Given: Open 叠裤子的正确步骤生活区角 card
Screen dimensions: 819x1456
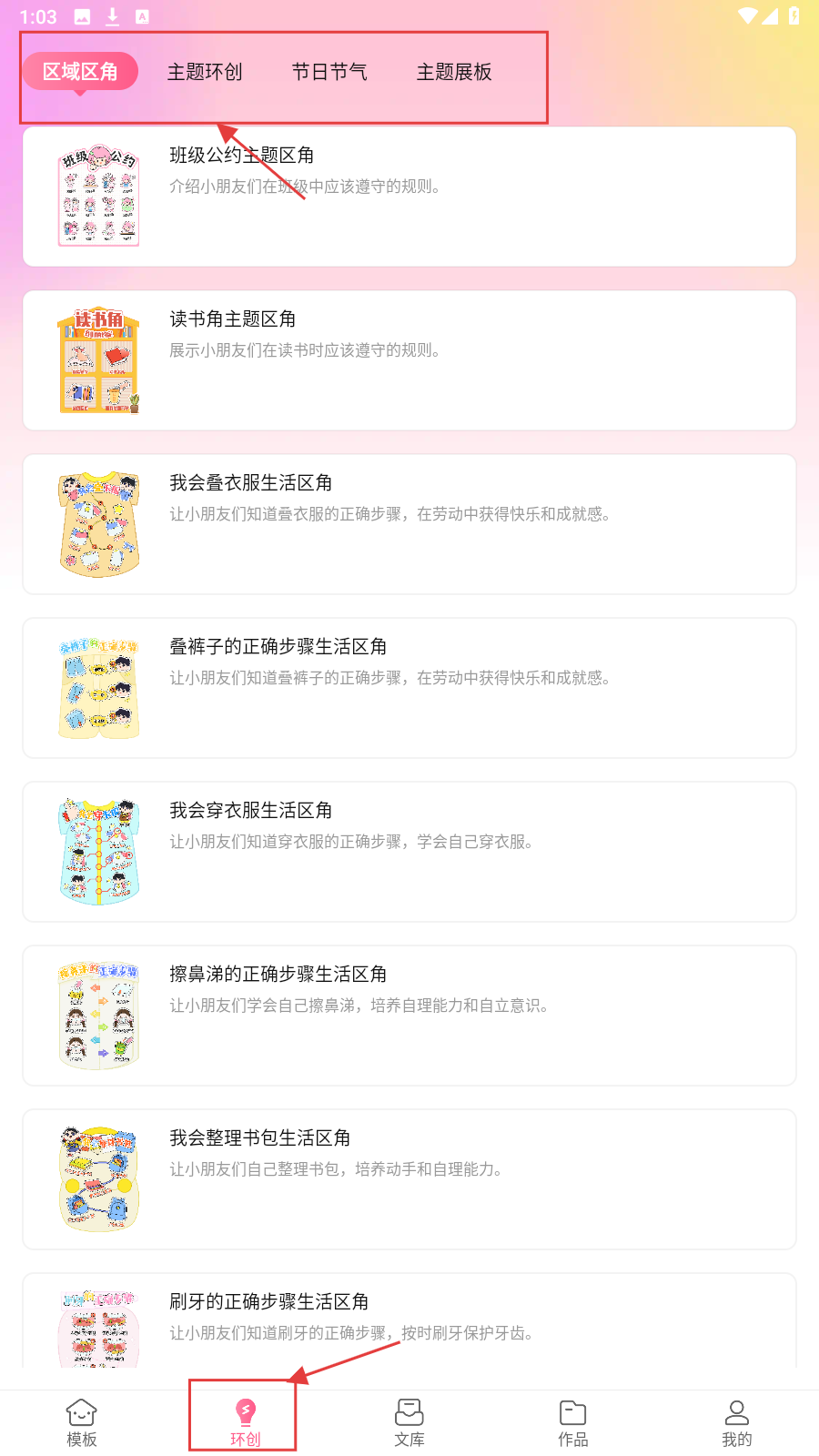Looking at the screenshot, I should (409, 688).
